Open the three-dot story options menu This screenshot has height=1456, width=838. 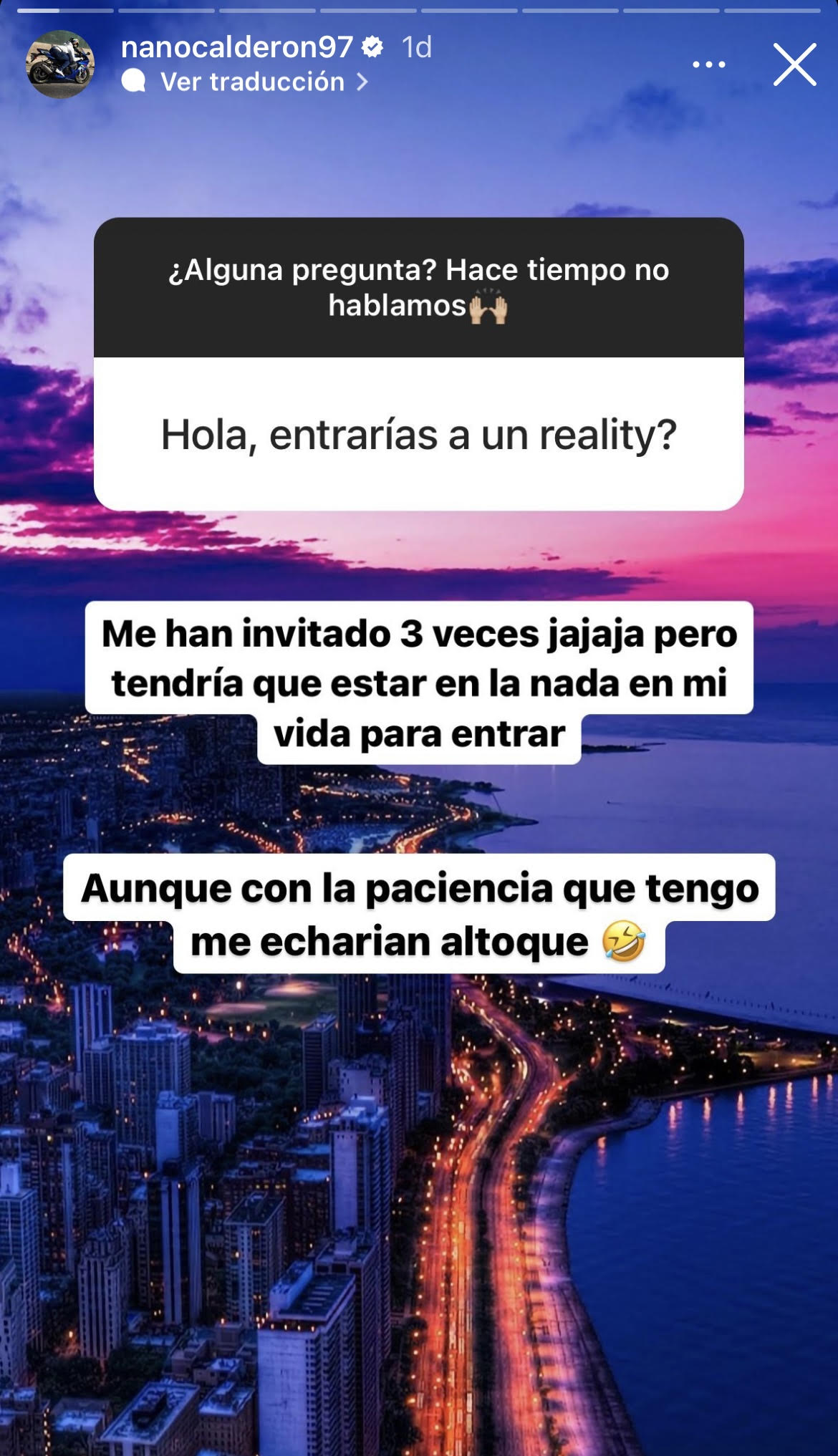[709, 64]
